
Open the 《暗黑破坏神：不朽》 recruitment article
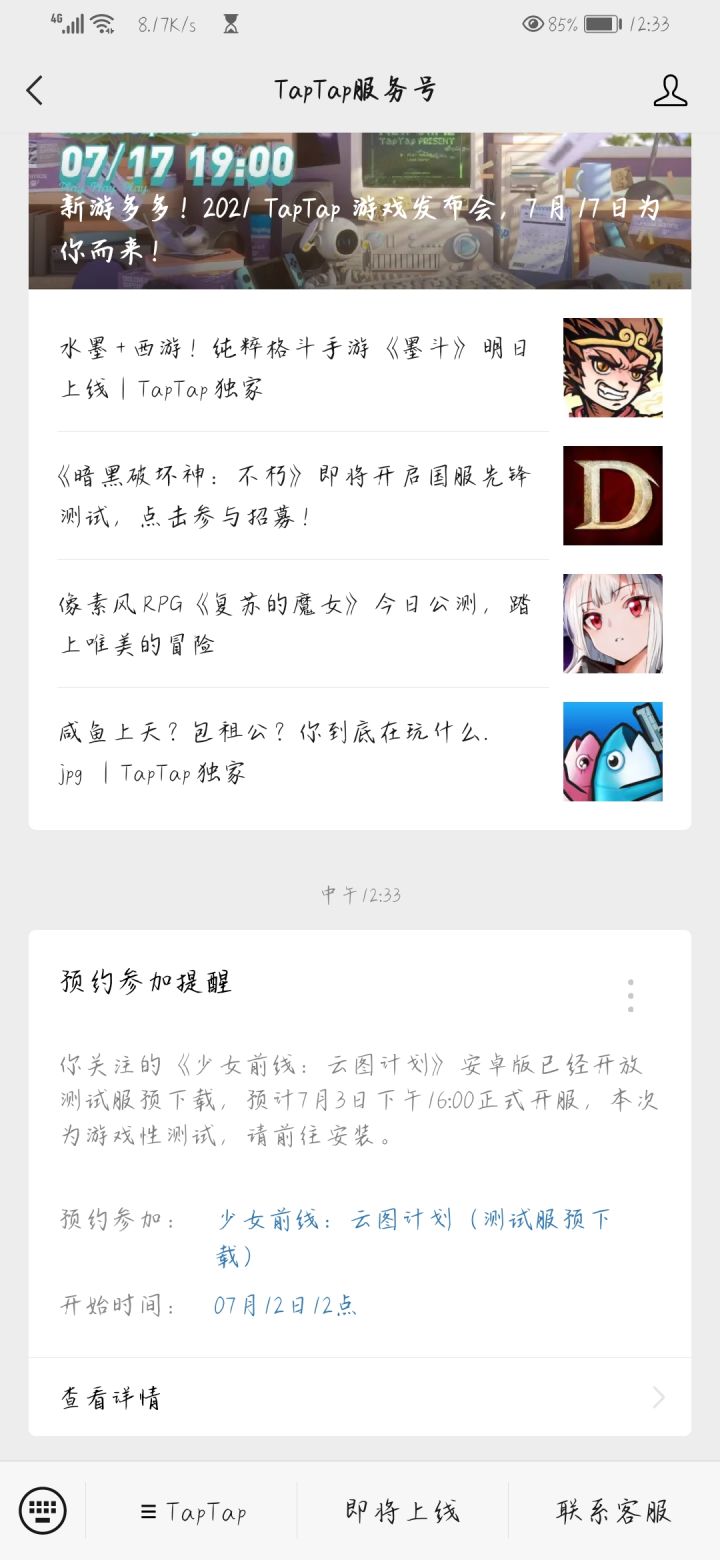click(x=360, y=496)
